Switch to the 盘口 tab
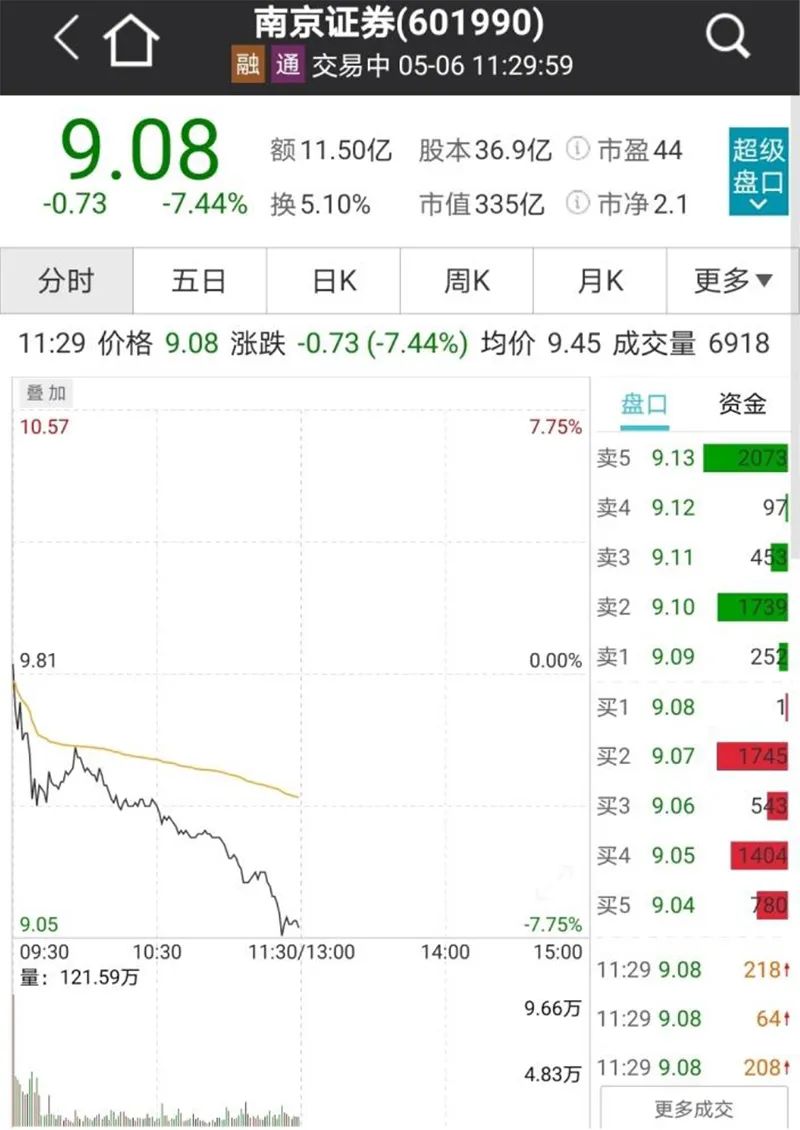This screenshot has height=1130, width=800. tap(644, 404)
